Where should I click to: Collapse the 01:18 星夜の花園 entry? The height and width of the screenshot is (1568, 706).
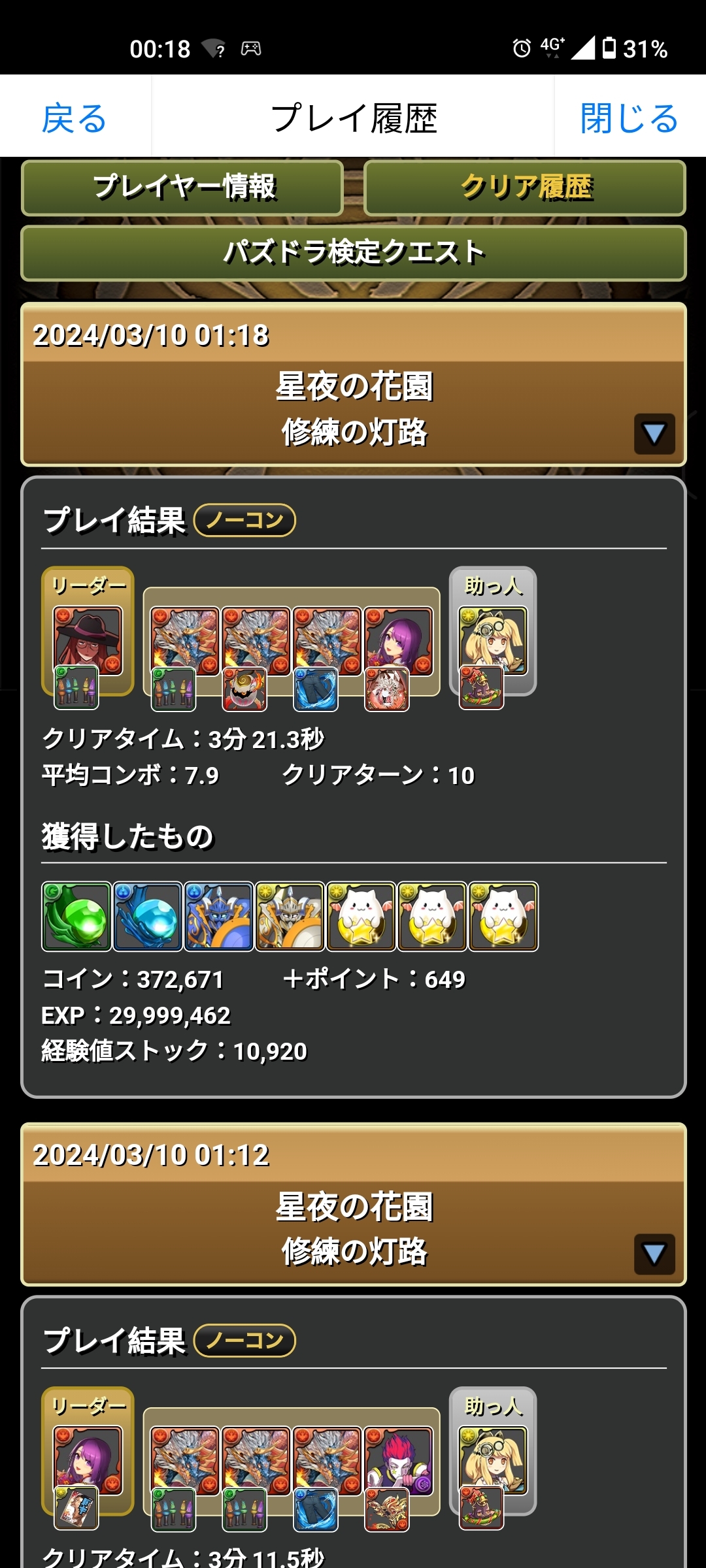654,434
